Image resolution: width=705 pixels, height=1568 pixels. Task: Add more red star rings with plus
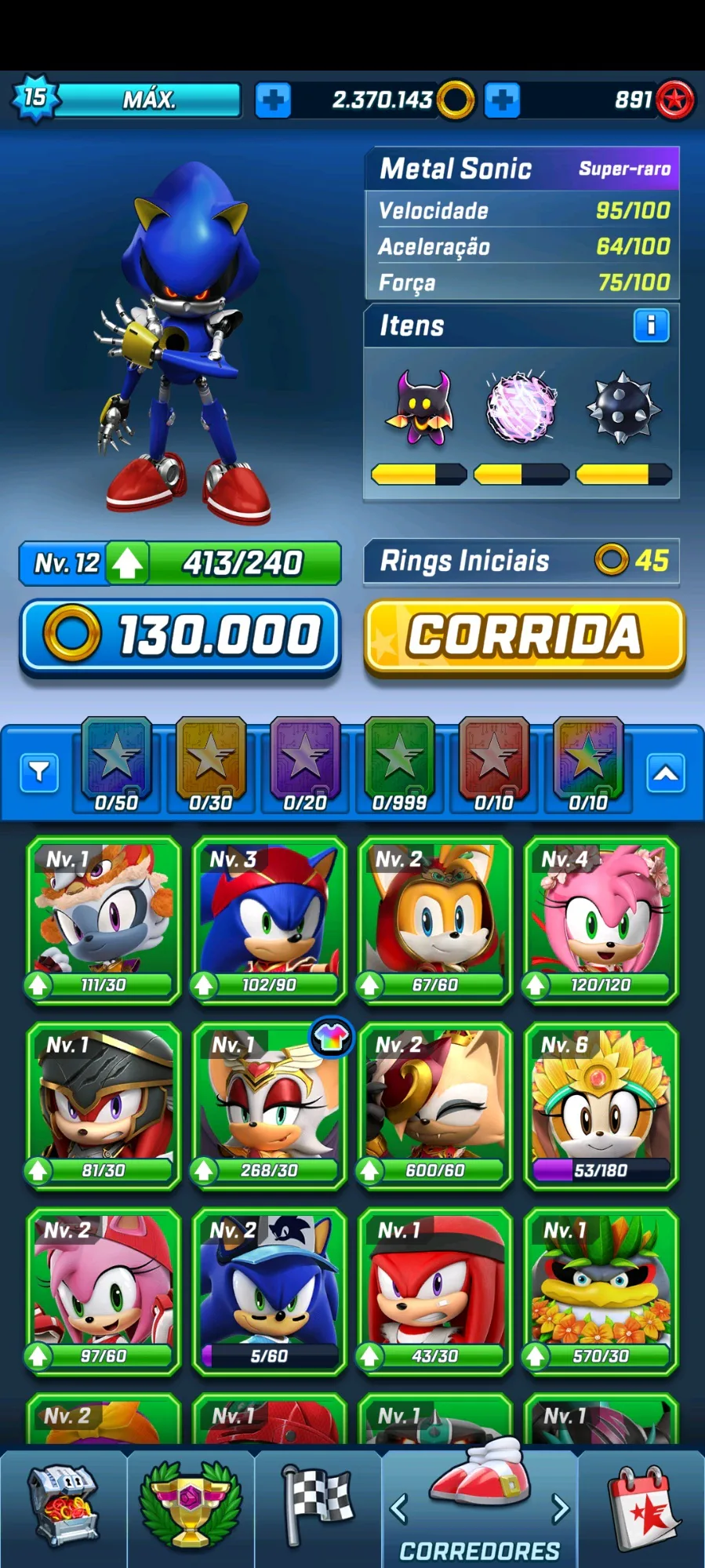click(502, 100)
